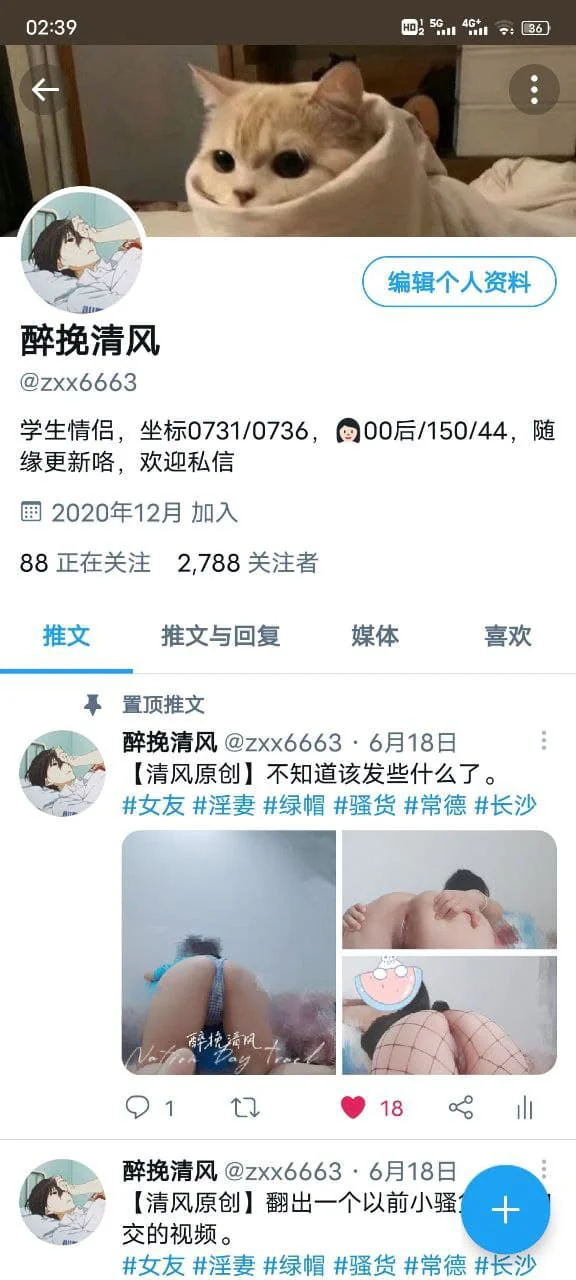Open the pinned tweet's more options
This screenshot has width=576, height=1280.
coord(543,741)
